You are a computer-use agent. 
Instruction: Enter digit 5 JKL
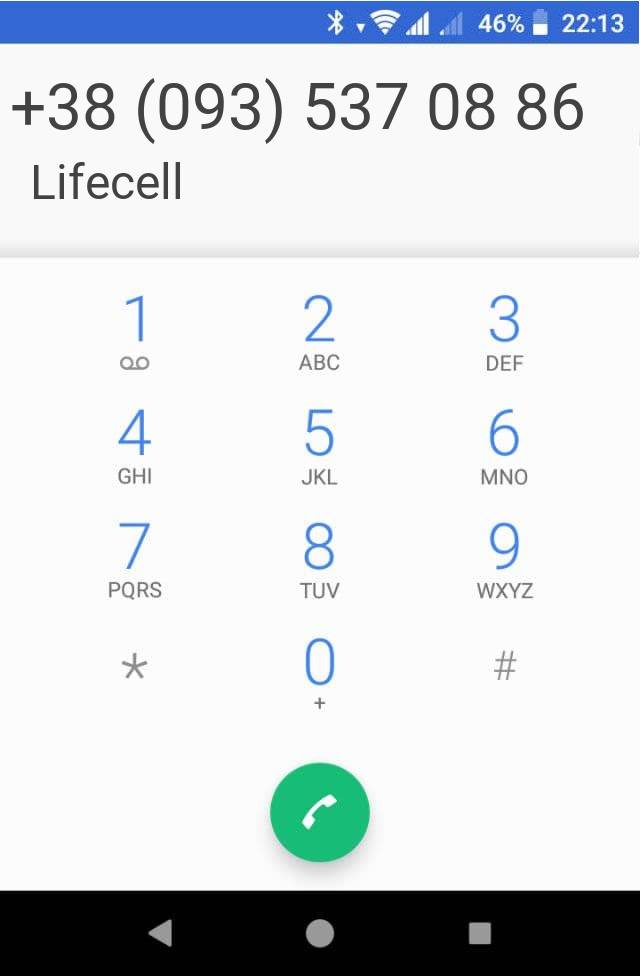(x=319, y=446)
